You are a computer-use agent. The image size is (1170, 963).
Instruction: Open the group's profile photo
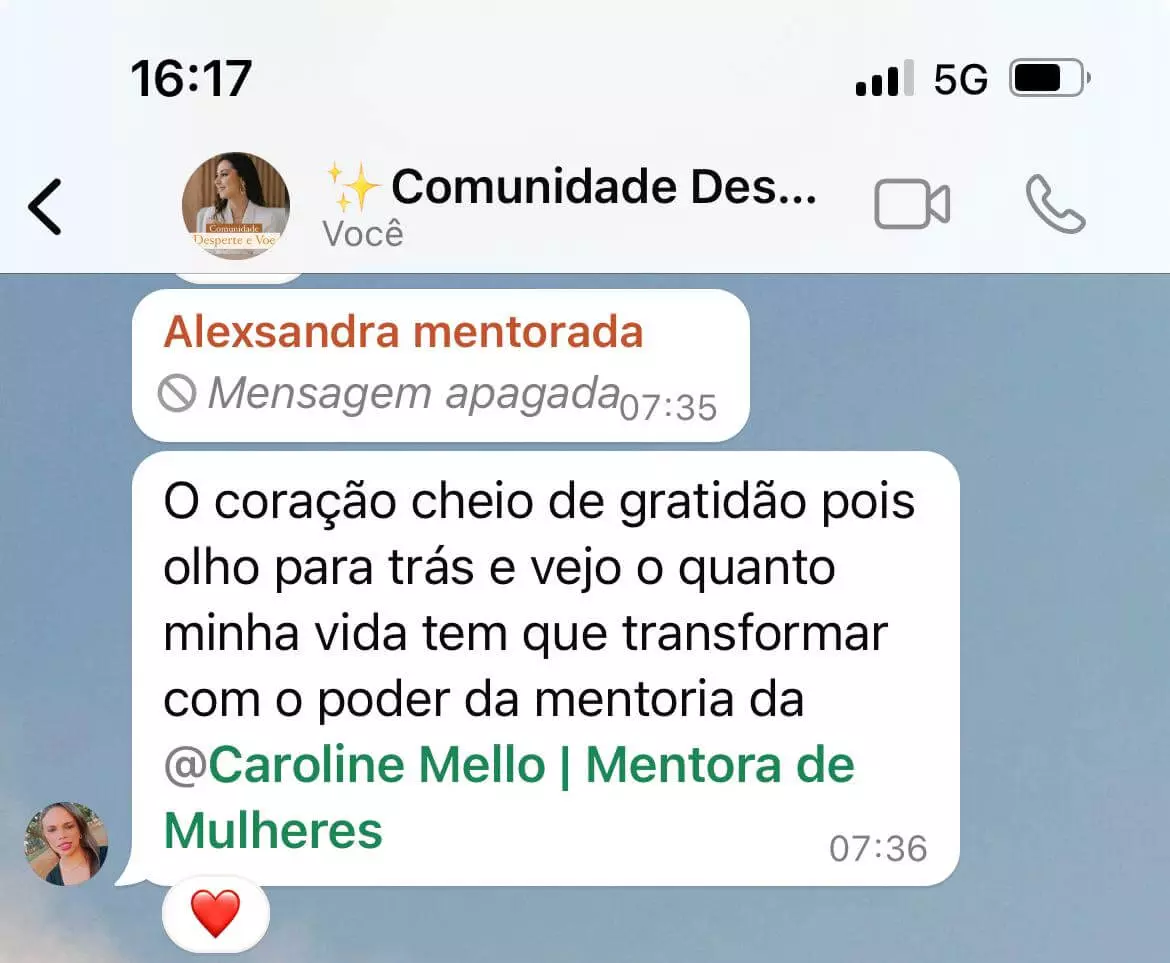click(x=236, y=205)
